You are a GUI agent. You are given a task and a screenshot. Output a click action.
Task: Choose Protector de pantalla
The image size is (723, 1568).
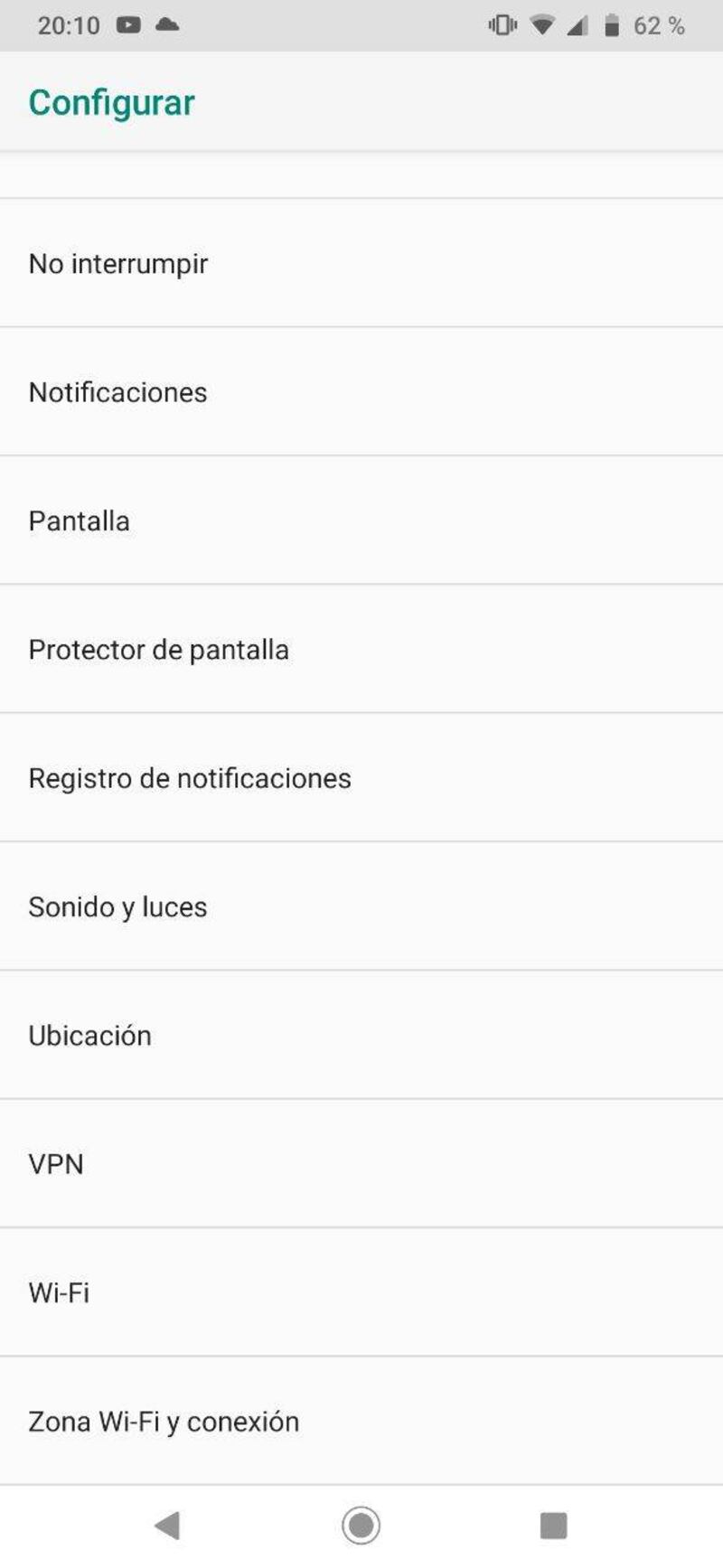(x=159, y=650)
